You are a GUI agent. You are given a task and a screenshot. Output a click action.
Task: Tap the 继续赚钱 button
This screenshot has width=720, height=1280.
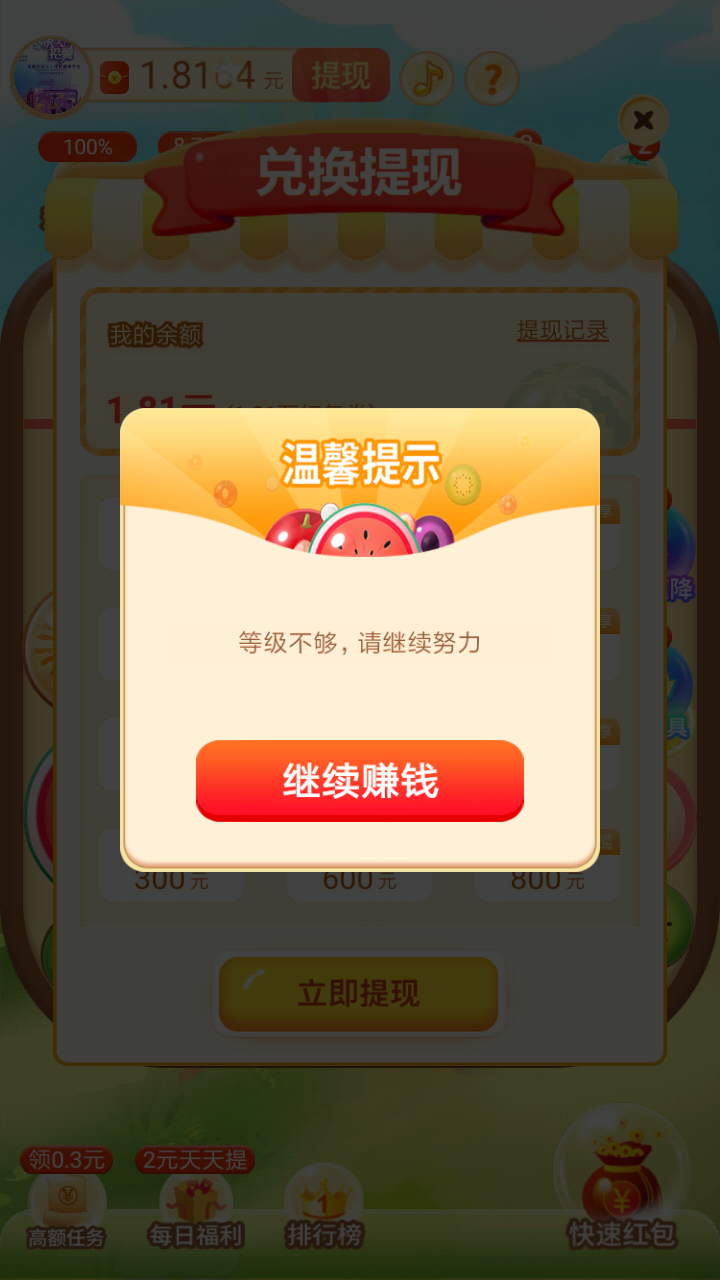click(360, 780)
